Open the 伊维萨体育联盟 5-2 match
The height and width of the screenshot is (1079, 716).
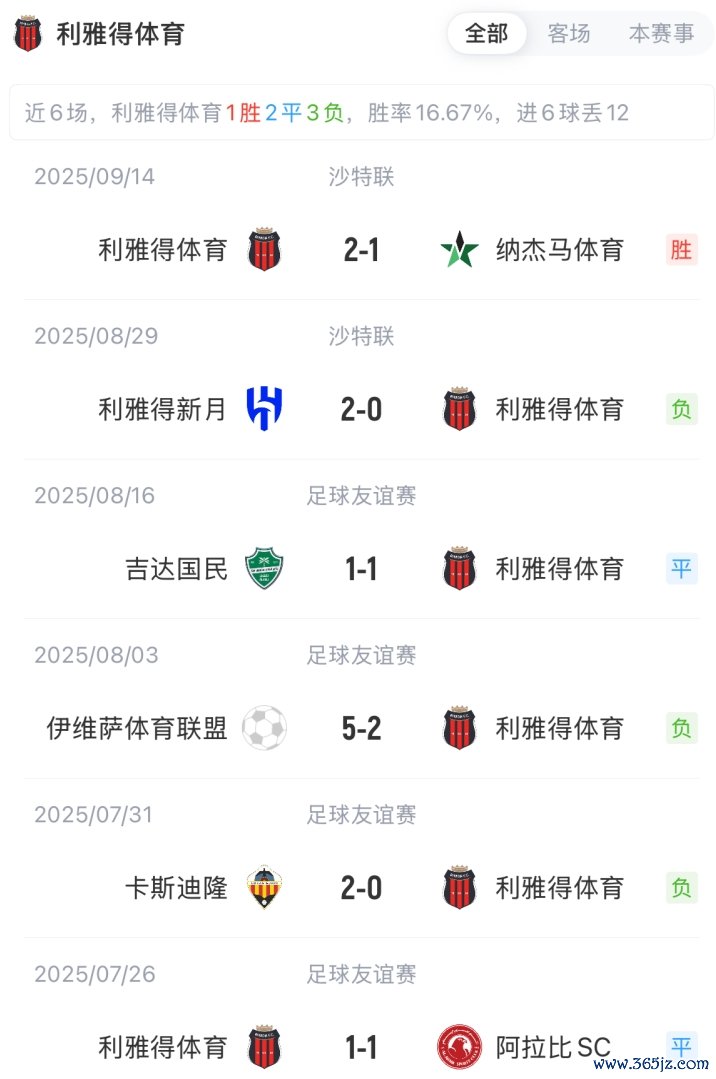[361, 728]
